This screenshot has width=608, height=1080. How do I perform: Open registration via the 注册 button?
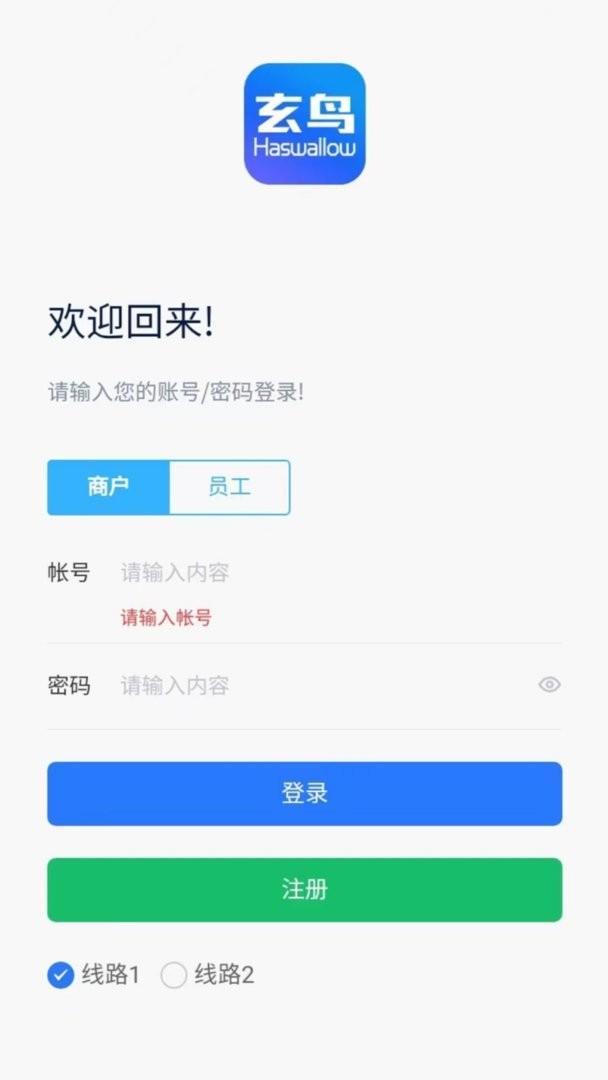(x=304, y=890)
